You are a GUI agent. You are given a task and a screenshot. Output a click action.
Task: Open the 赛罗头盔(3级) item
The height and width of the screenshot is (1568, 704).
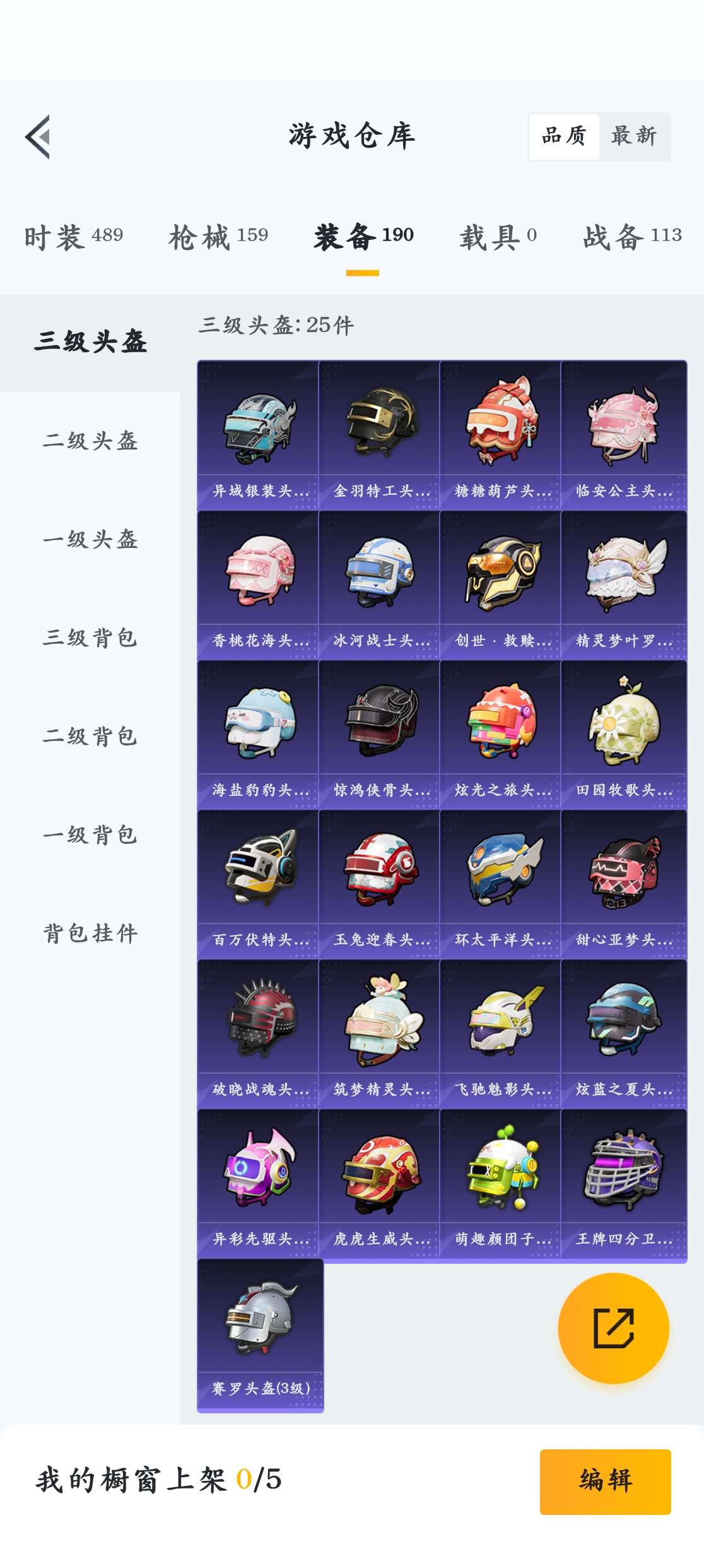[260, 1333]
